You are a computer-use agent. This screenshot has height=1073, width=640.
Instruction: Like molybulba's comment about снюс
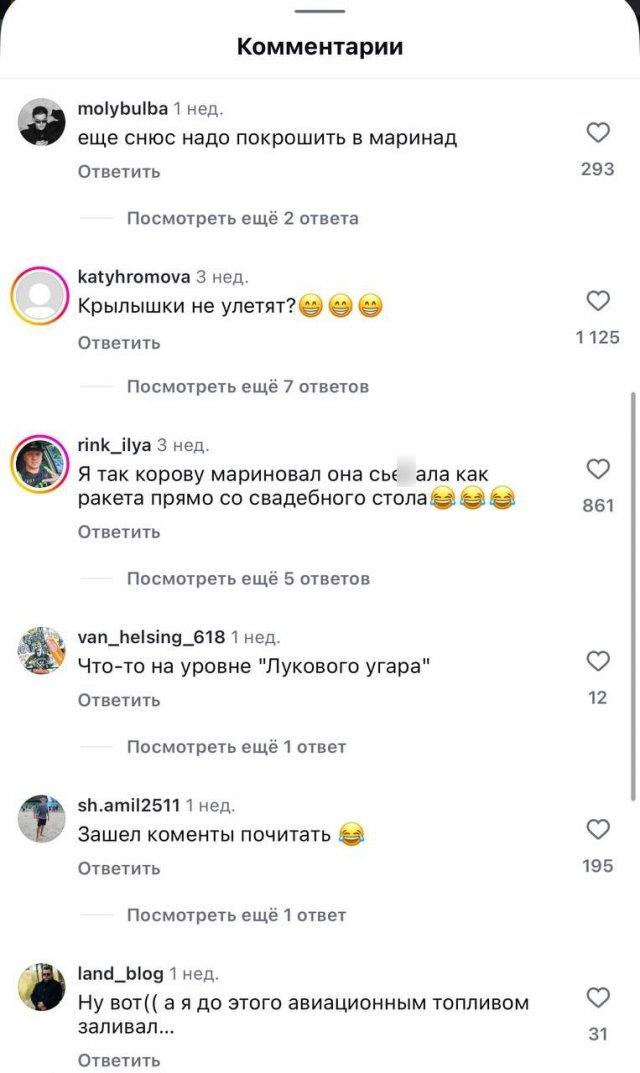click(597, 133)
